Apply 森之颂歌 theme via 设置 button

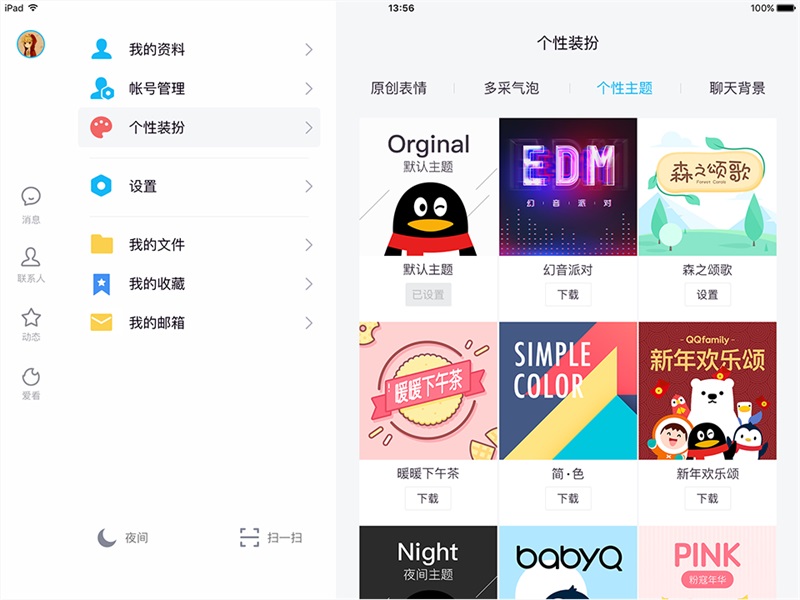pyautogui.click(x=707, y=295)
